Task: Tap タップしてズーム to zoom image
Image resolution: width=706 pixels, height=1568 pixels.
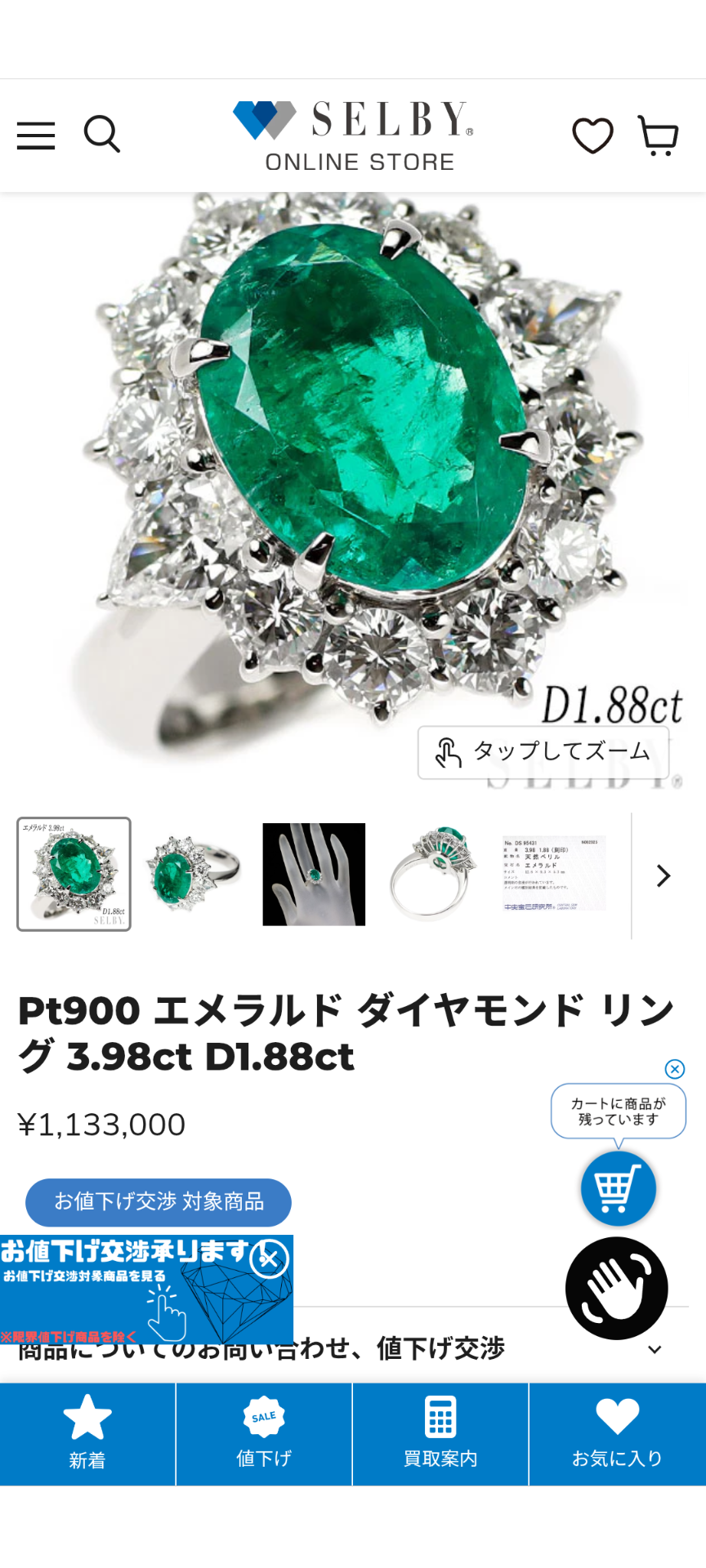Action: (543, 752)
